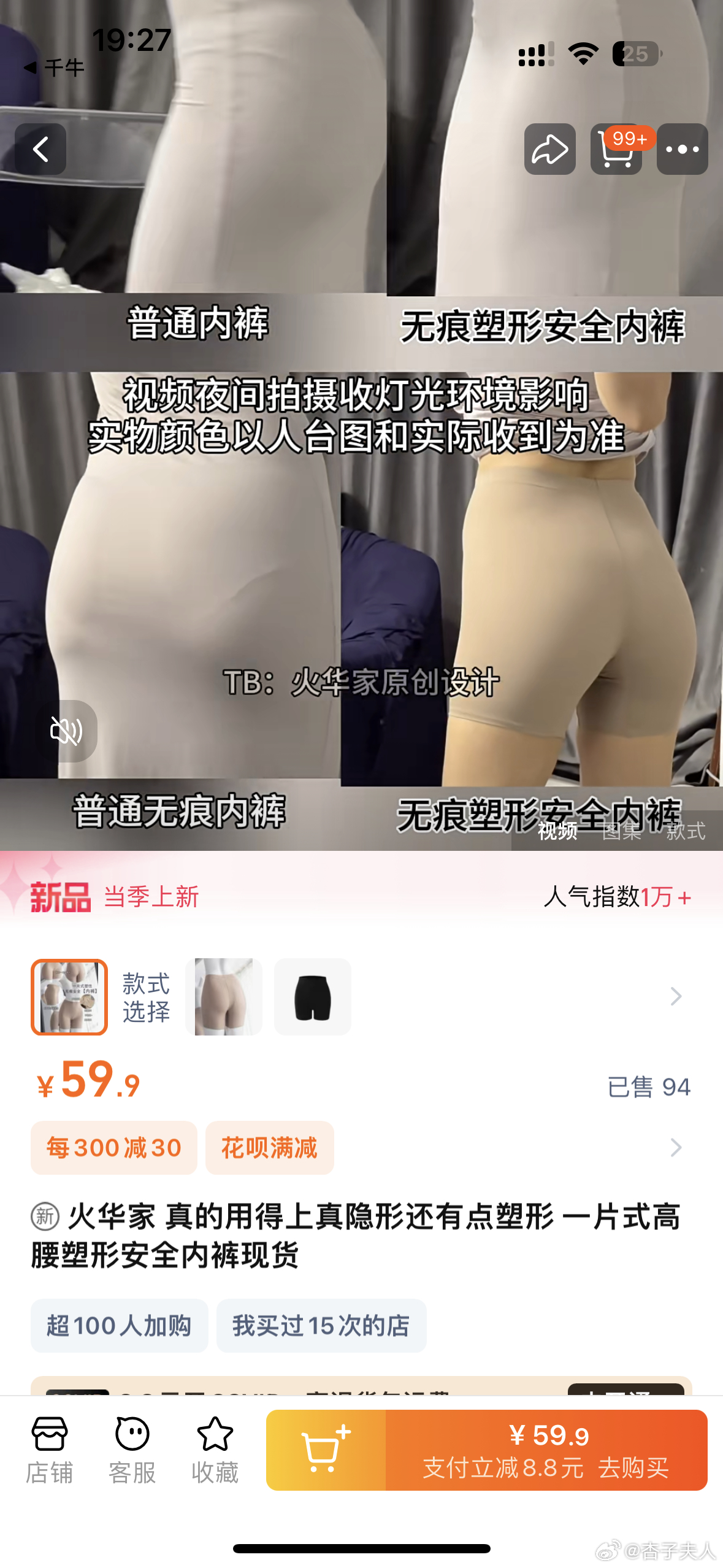This screenshot has width=723, height=1568.
Task: Return to the 千牛 app
Action: (54, 67)
